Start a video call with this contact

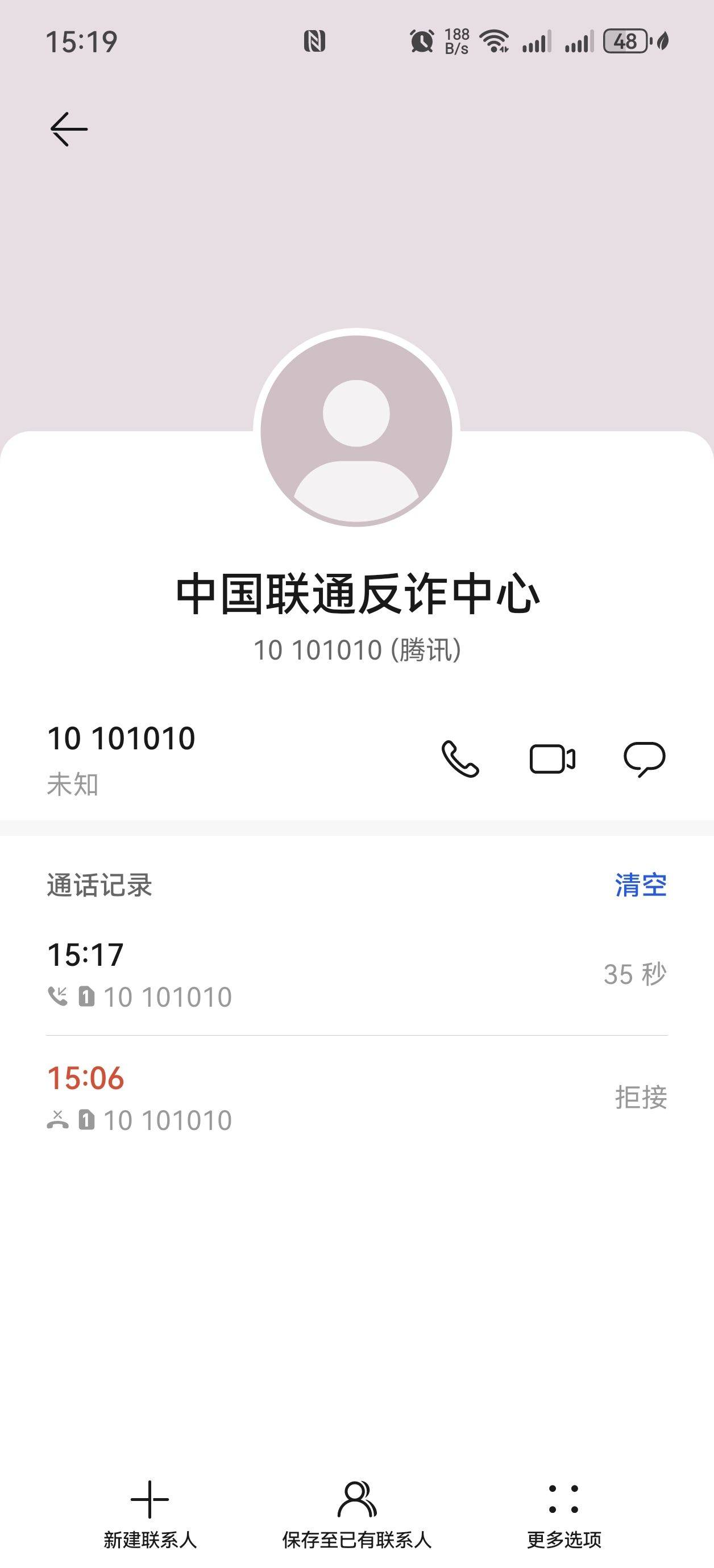pos(553,759)
